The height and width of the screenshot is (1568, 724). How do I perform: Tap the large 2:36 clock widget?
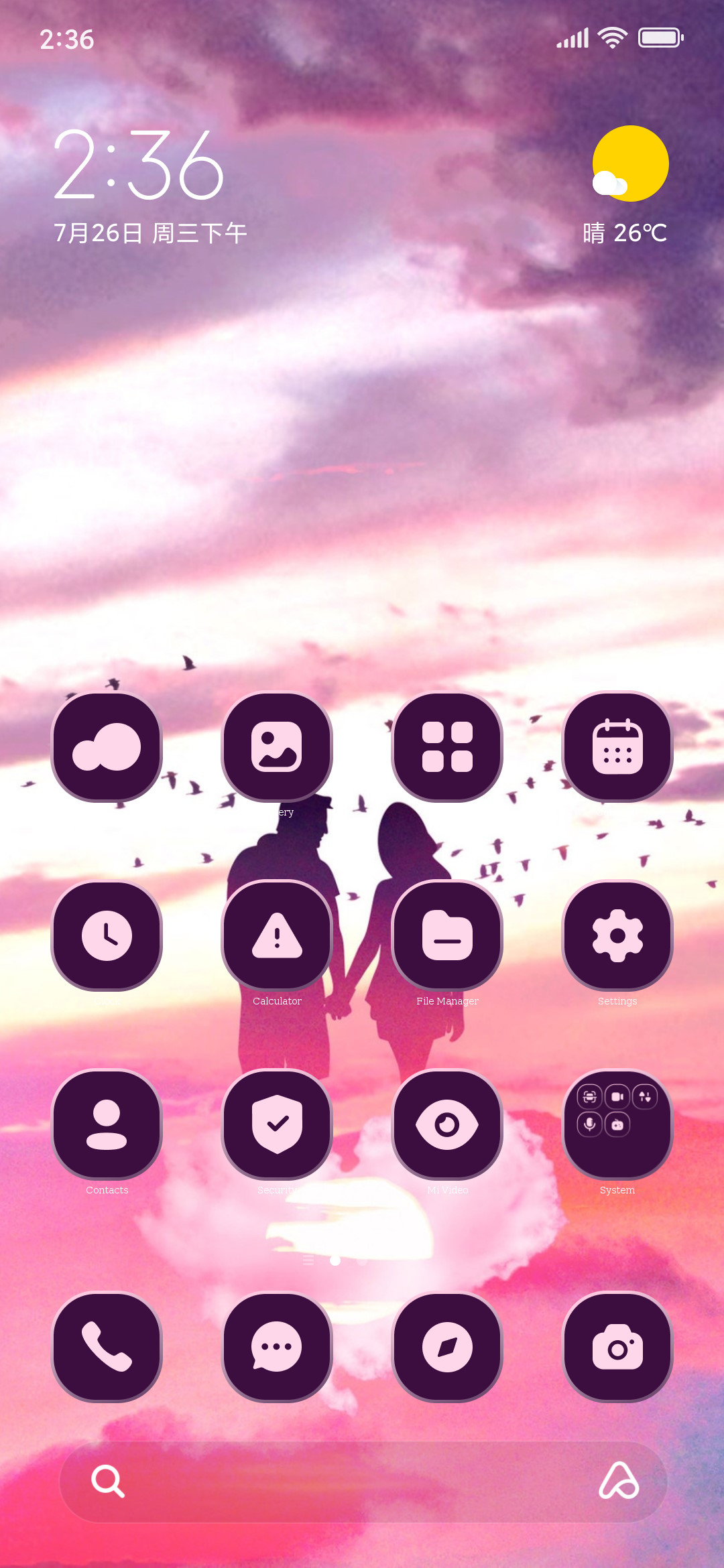(139, 165)
